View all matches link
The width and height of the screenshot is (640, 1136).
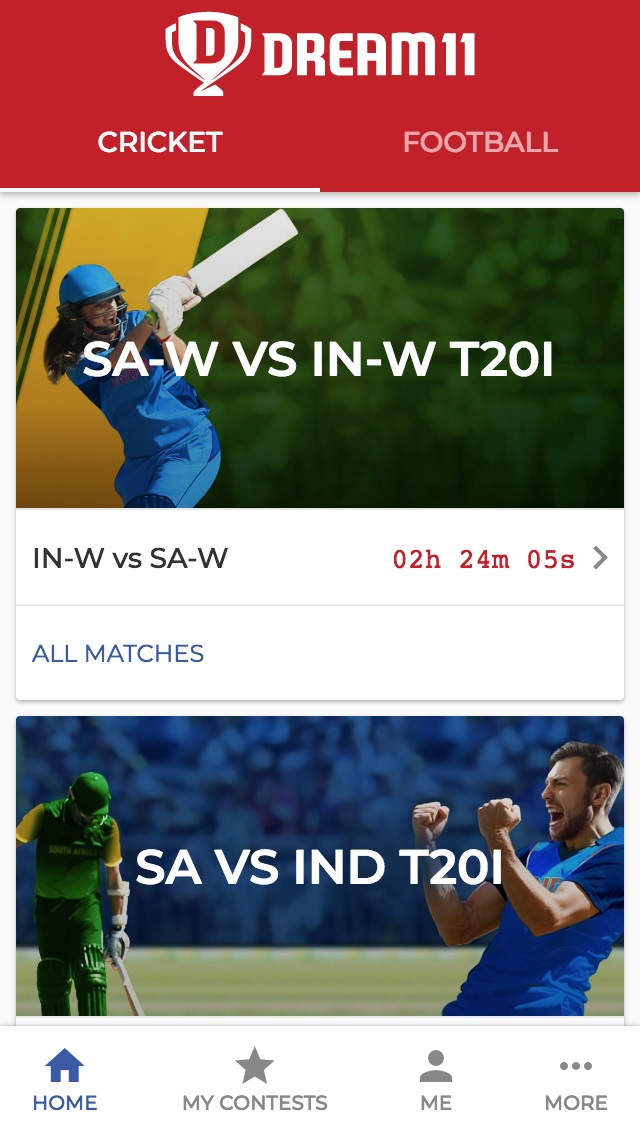(118, 654)
